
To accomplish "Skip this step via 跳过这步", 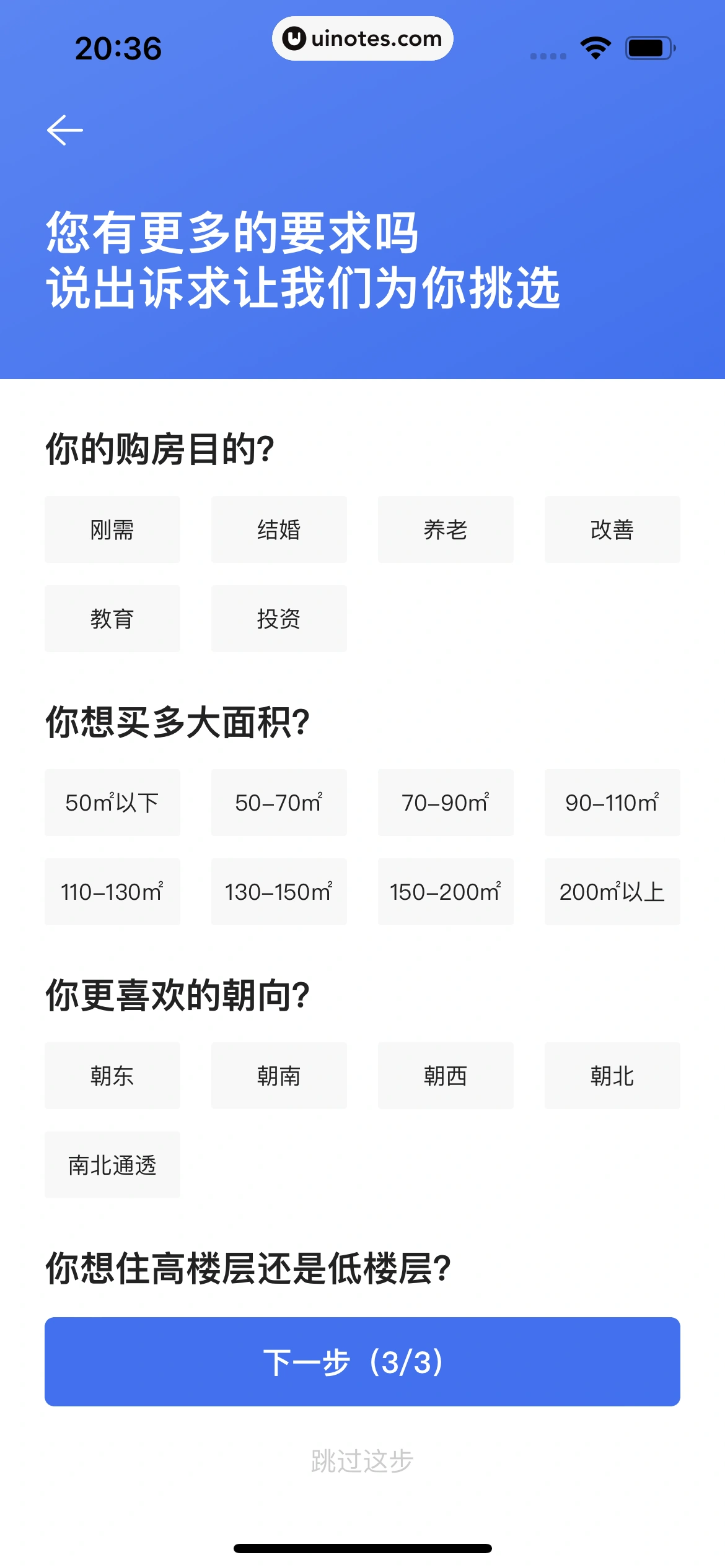I will coord(362,1461).
